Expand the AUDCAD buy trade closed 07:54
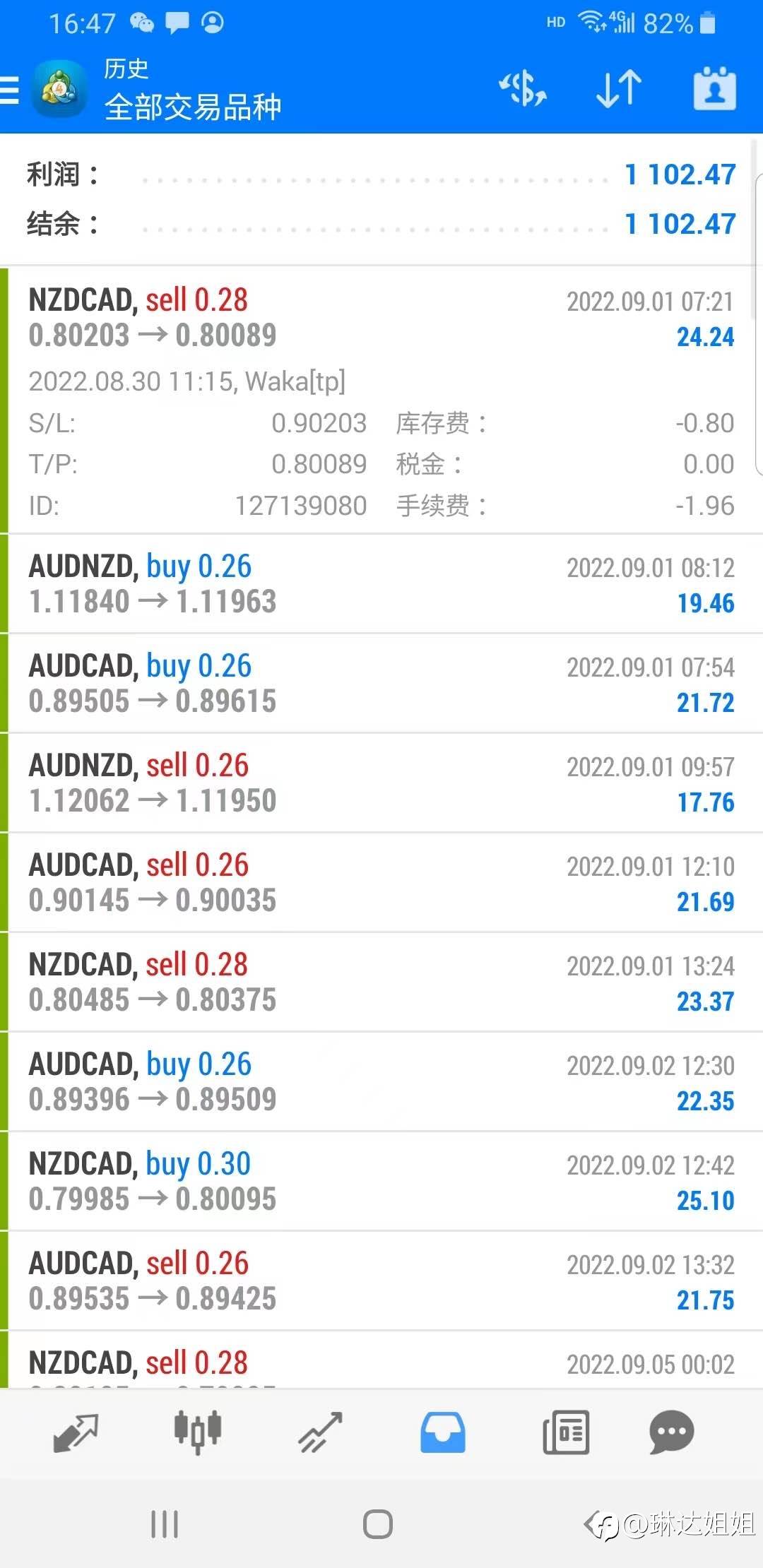The width and height of the screenshot is (763, 1568). (x=381, y=683)
